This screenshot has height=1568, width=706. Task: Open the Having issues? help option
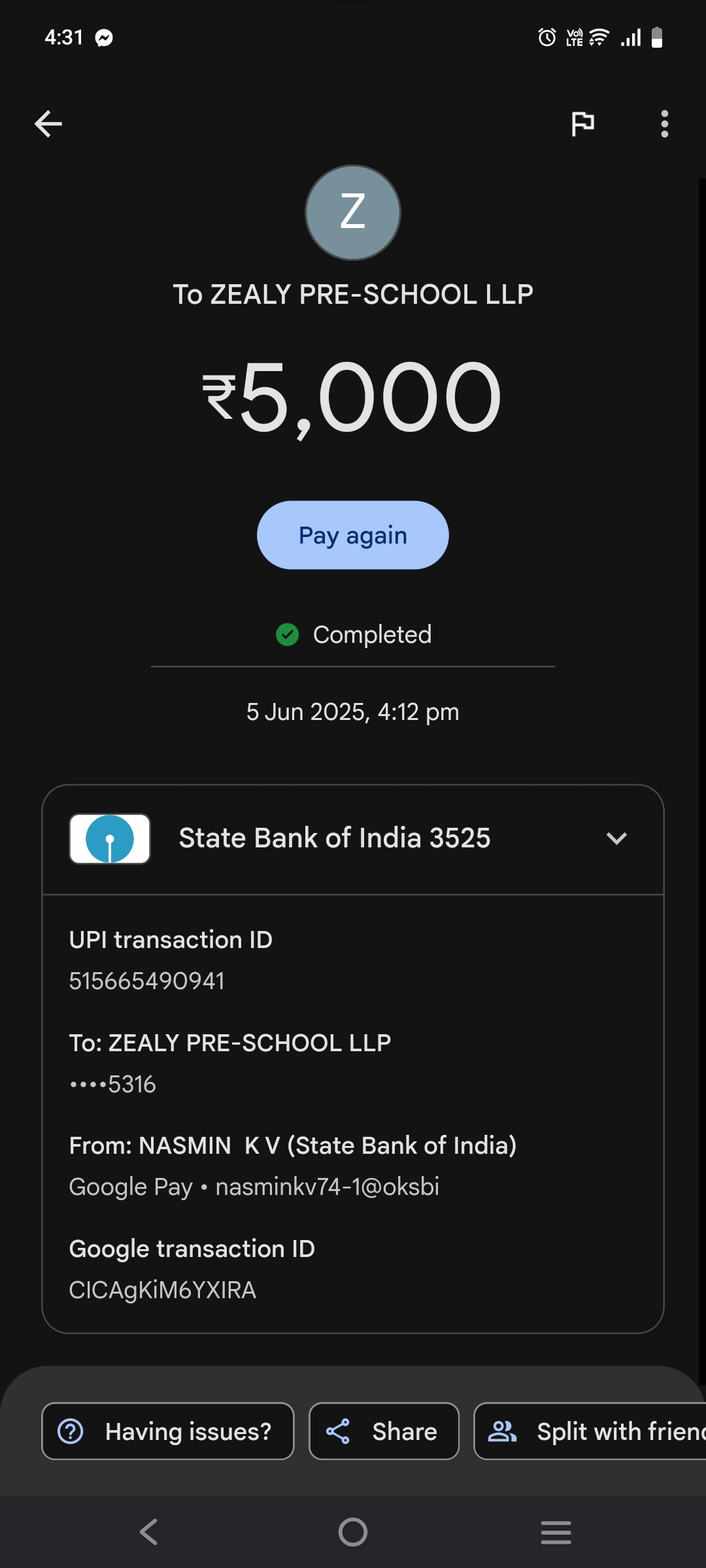[168, 1431]
